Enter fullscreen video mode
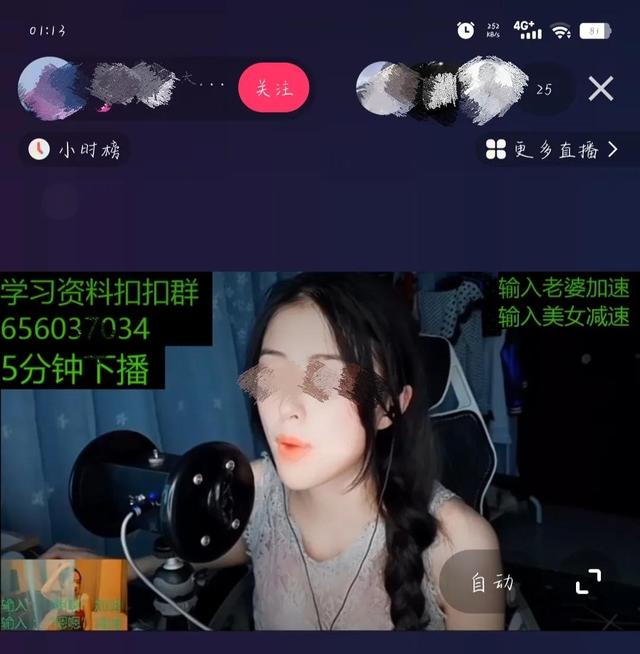The height and width of the screenshot is (654, 640). click(589, 582)
